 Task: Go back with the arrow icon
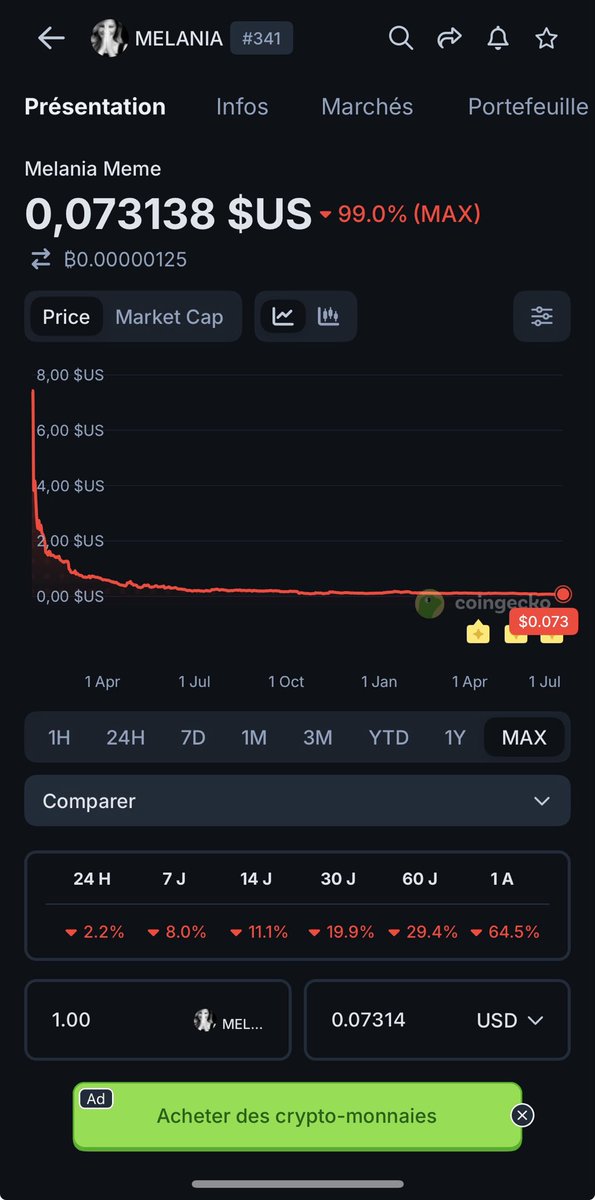coord(51,38)
